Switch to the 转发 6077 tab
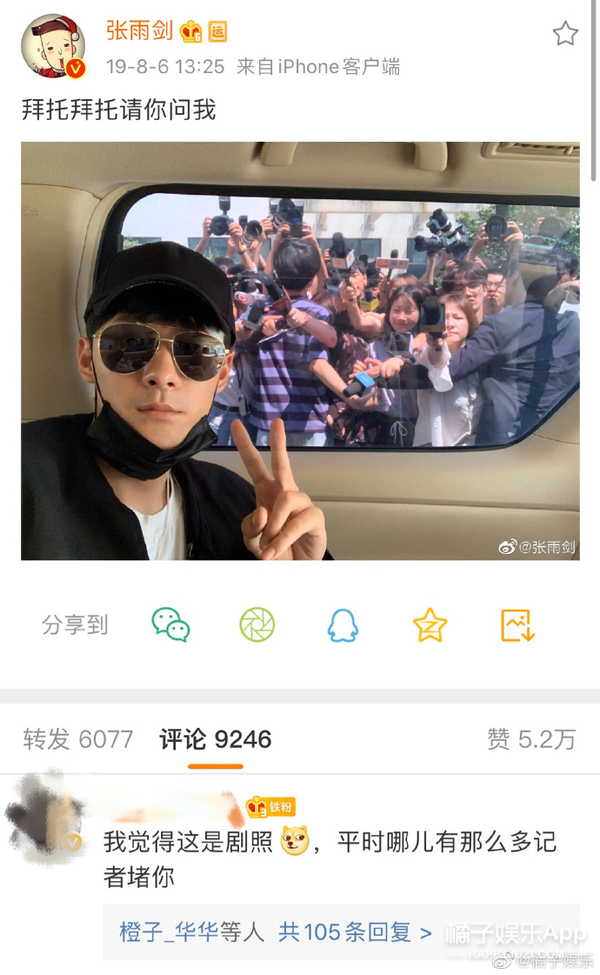 tap(78, 739)
